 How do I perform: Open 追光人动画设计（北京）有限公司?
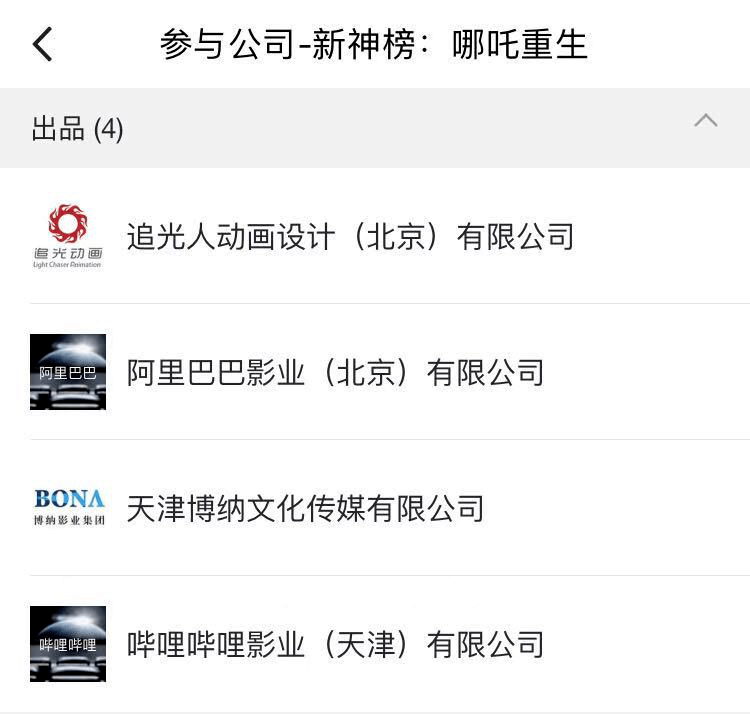coord(350,237)
